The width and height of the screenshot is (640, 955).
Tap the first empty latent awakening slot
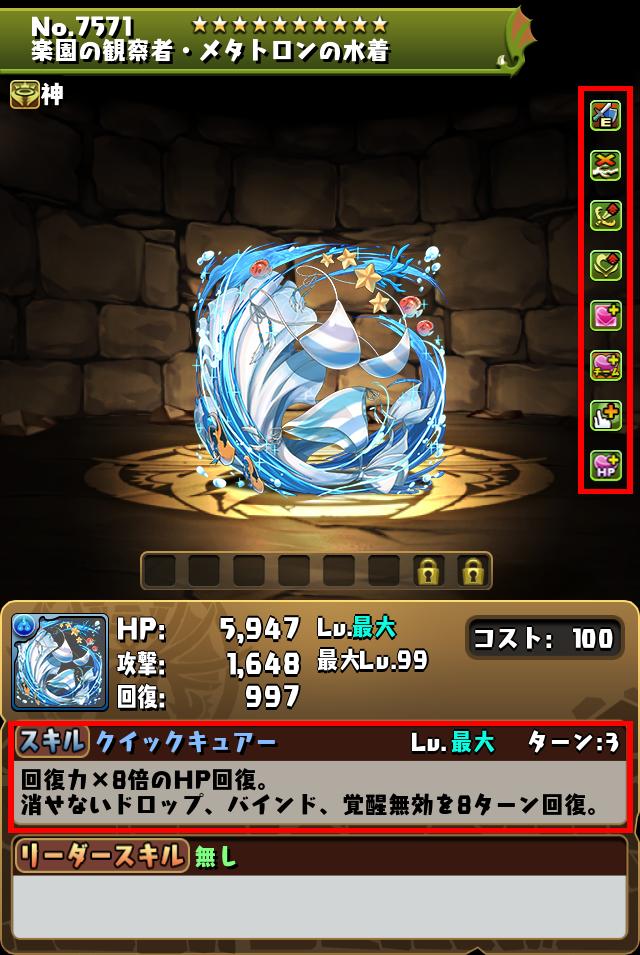[x=160, y=571]
